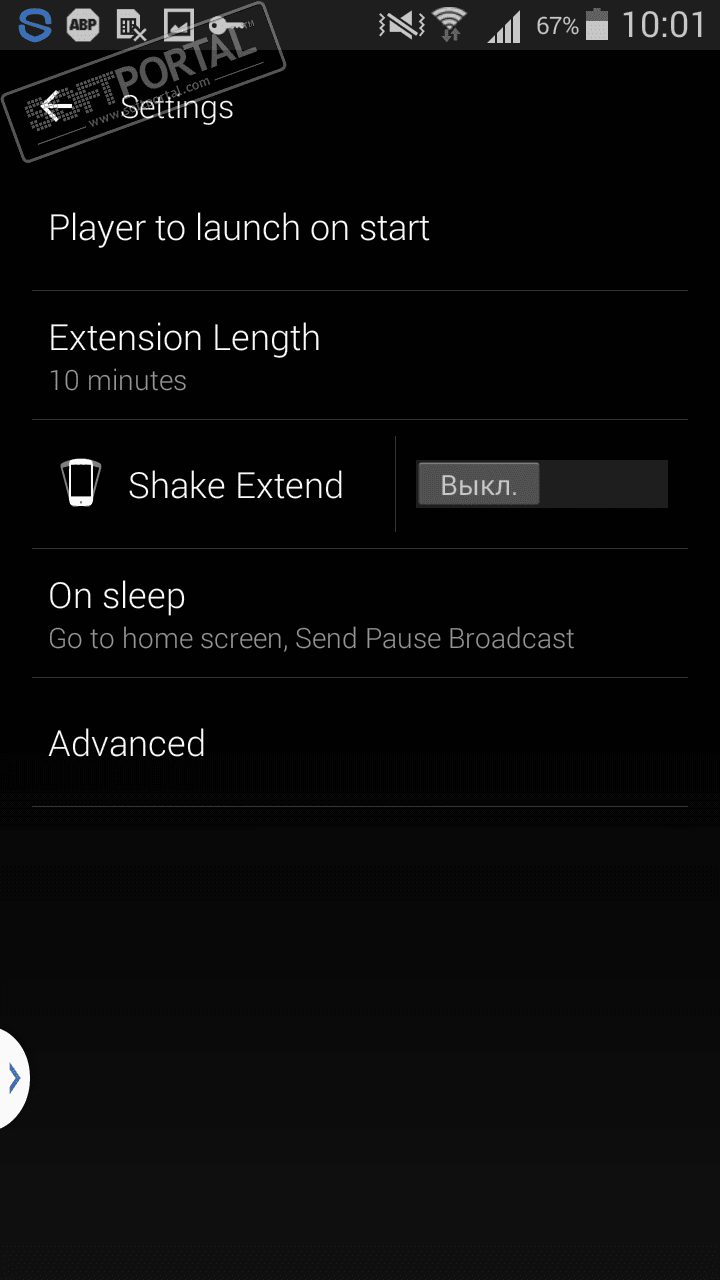
Task: Expand the side panel arrow handle
Action: coord(14,1078)
